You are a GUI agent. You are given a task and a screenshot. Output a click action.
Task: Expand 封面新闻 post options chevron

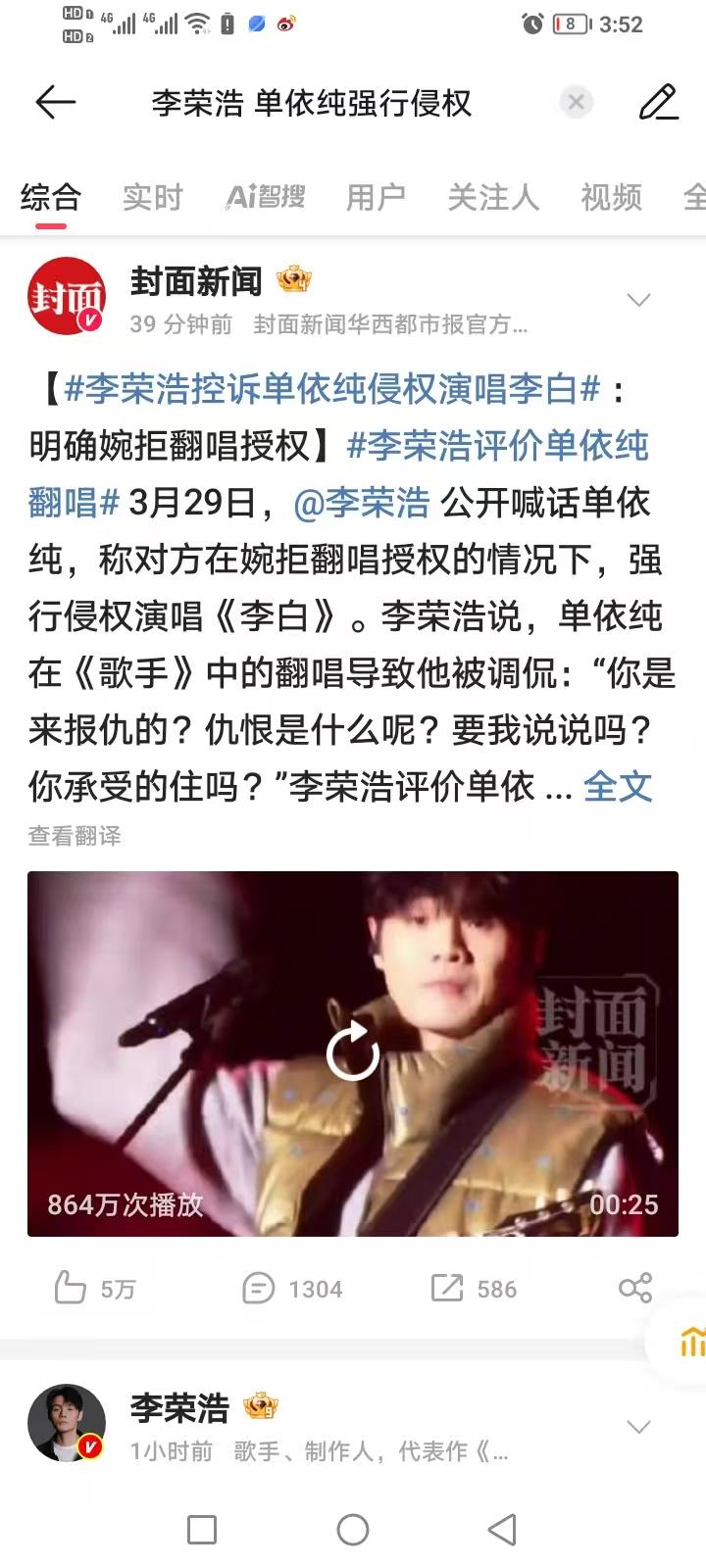click(x=639, y=299)
